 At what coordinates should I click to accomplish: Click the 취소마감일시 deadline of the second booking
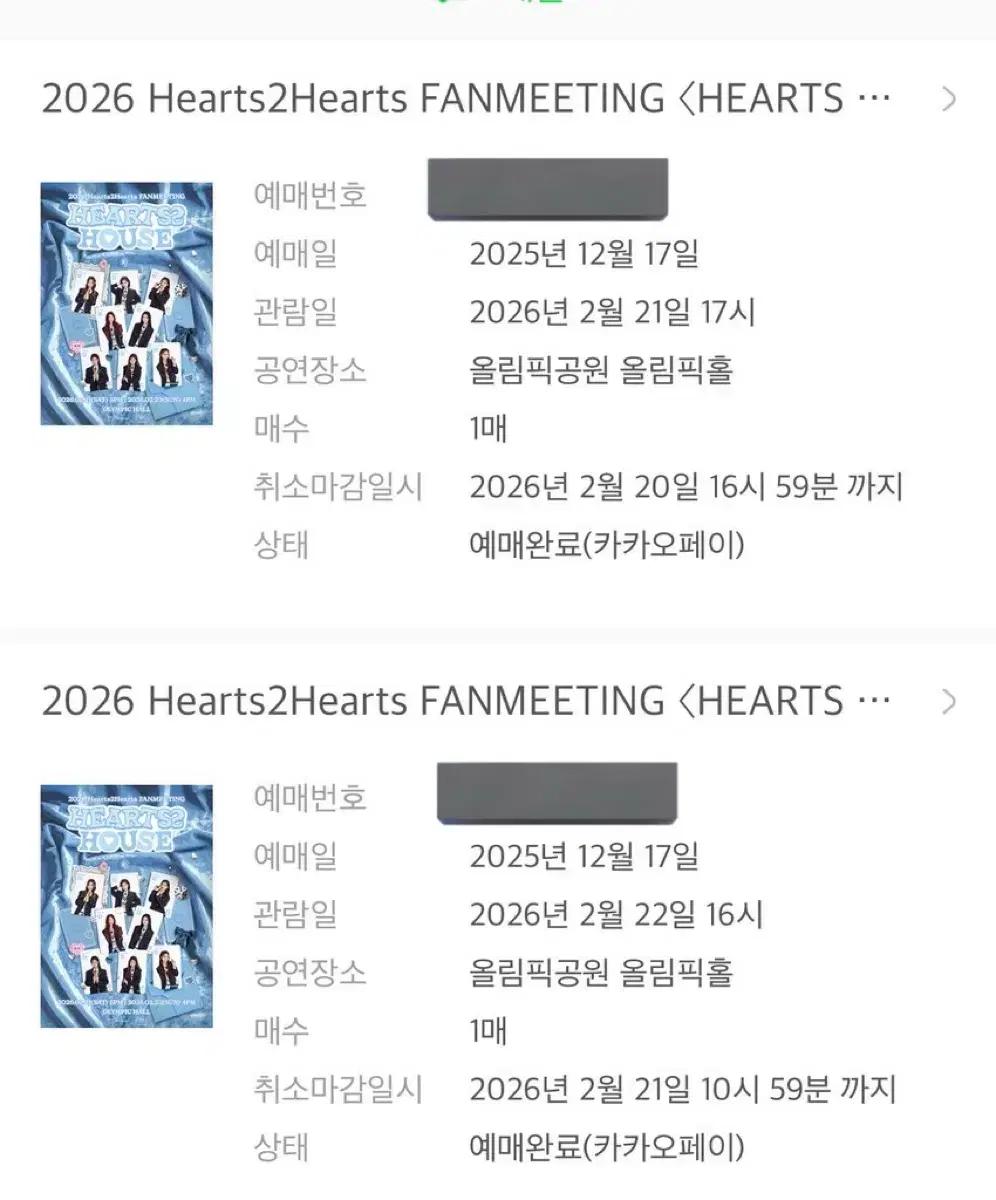click(x=687, y=1090)
